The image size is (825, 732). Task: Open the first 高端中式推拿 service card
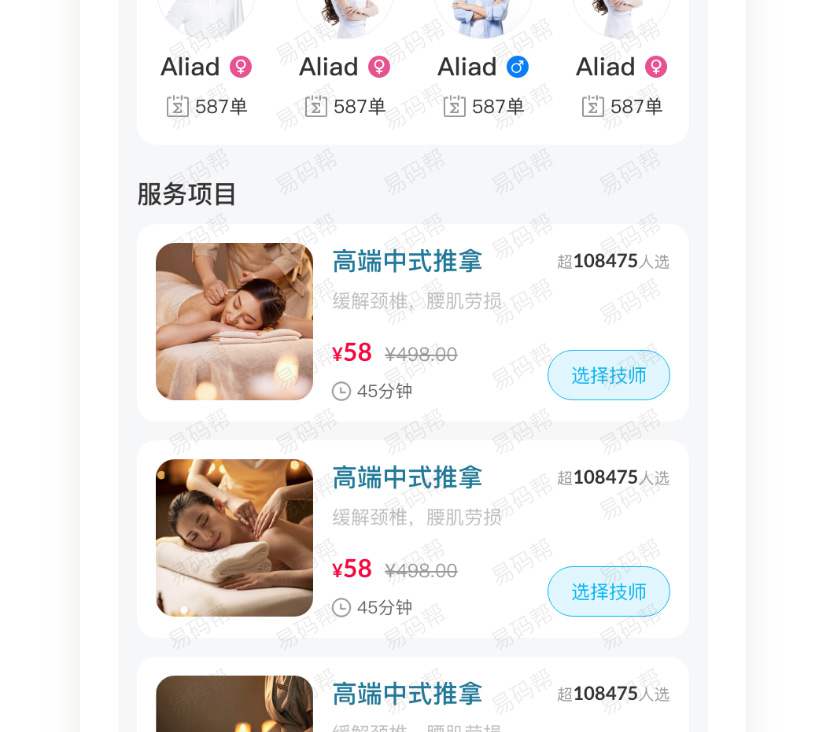[x=407, y=262]
